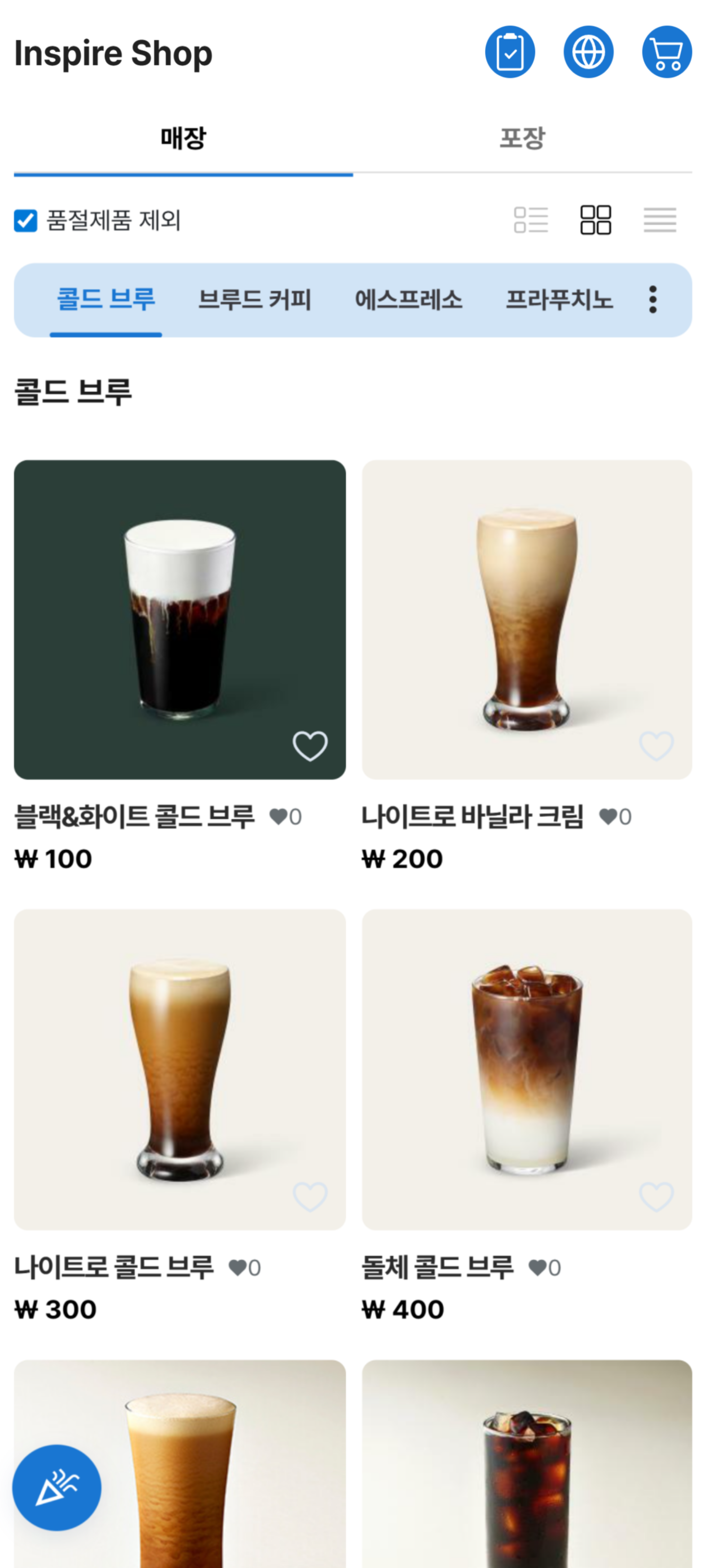Switch to compact lines view
706x1568 pixels.
[660, 220]
